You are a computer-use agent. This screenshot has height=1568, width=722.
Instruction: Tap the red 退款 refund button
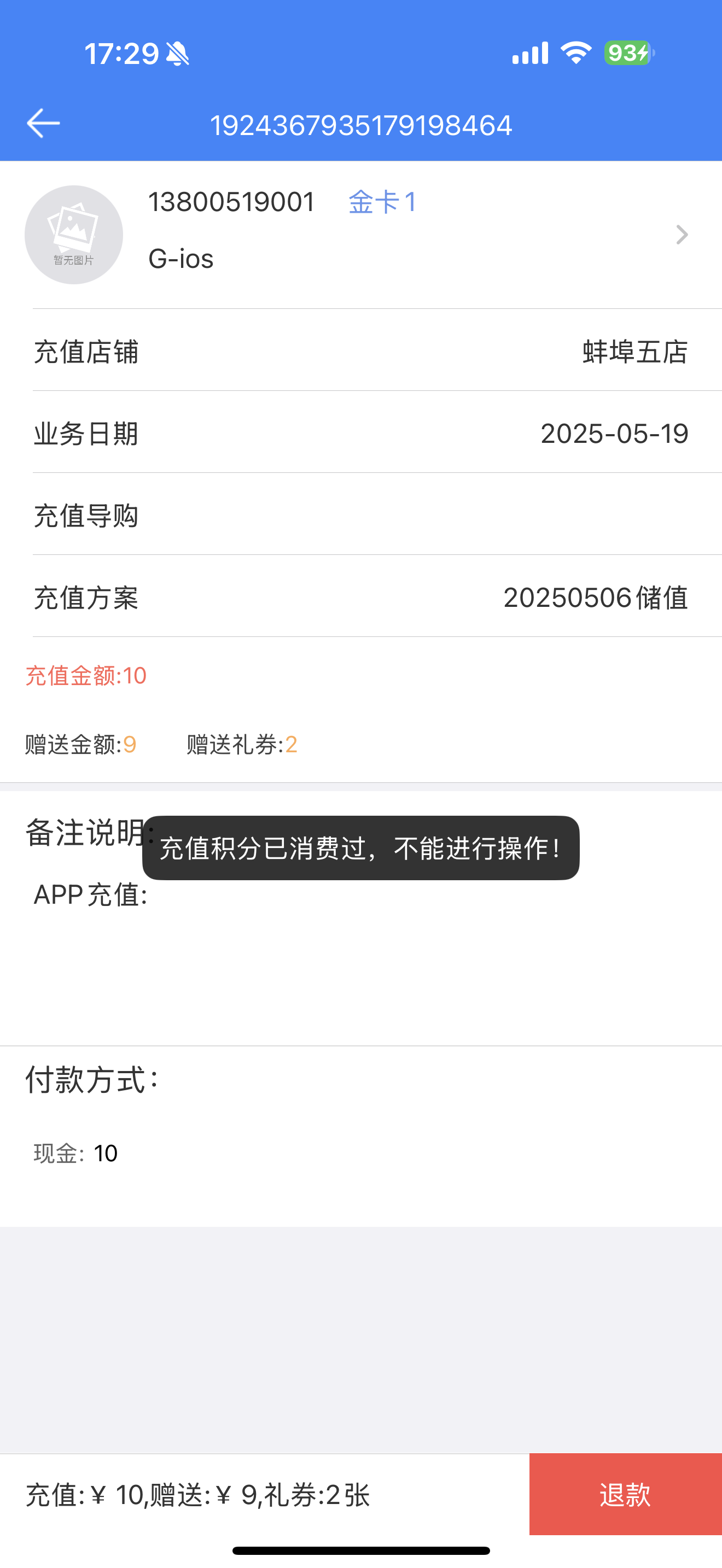pos(625,1494)
